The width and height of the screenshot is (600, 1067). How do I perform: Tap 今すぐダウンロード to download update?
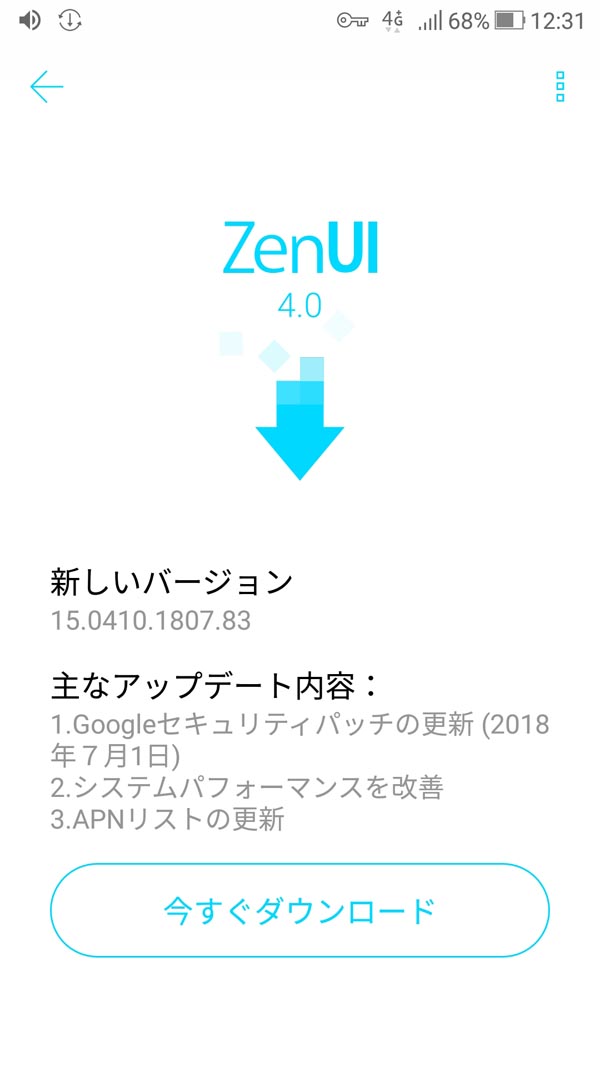click(x=299, y=910)
